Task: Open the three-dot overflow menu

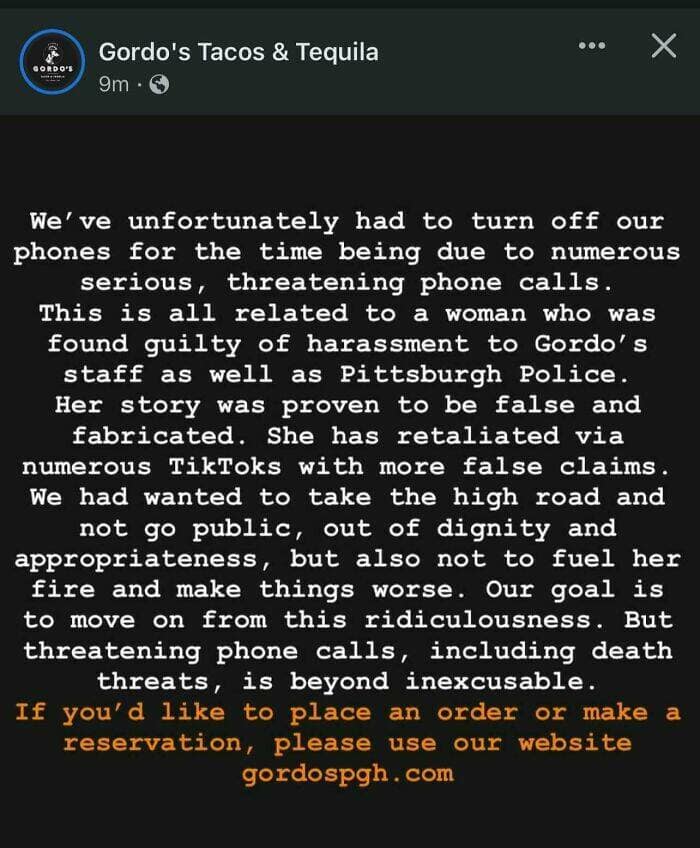Action: (x=592, y=46)
